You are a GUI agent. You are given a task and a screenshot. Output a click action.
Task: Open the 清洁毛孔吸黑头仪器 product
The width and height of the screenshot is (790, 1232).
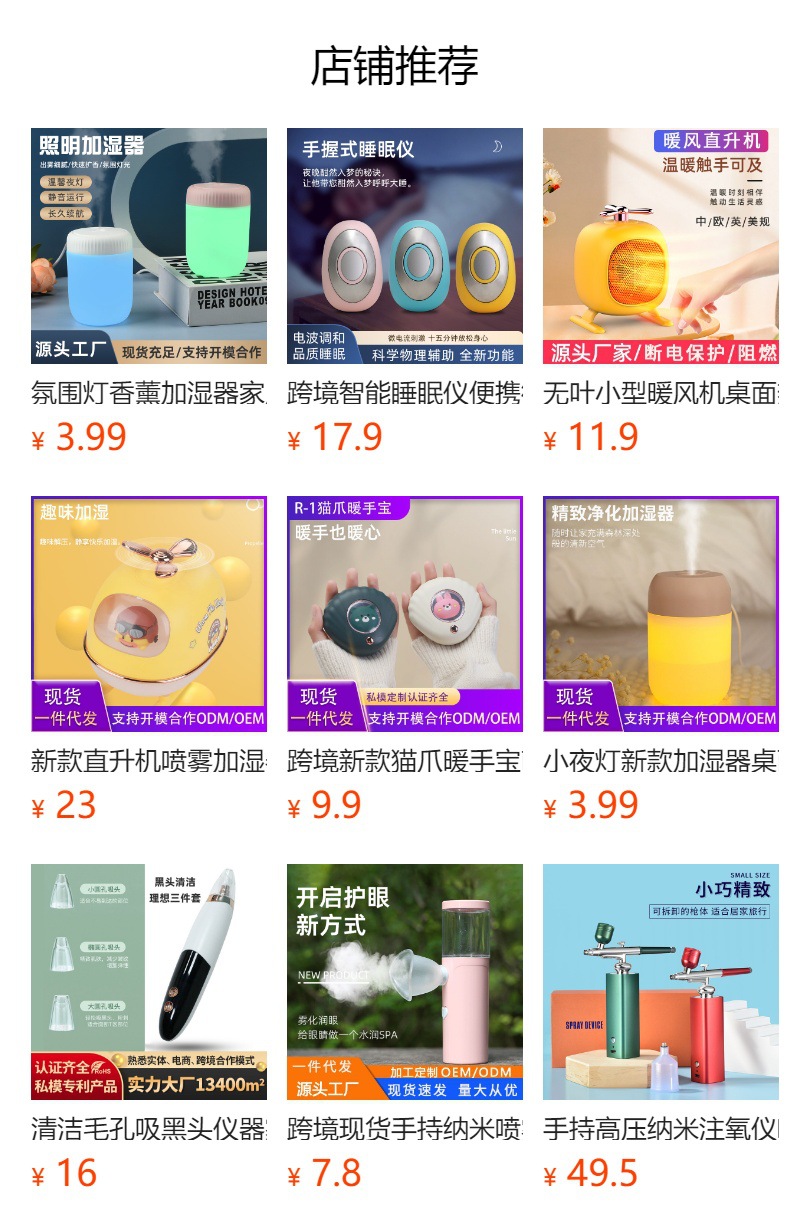click(x=149, y=1028)
